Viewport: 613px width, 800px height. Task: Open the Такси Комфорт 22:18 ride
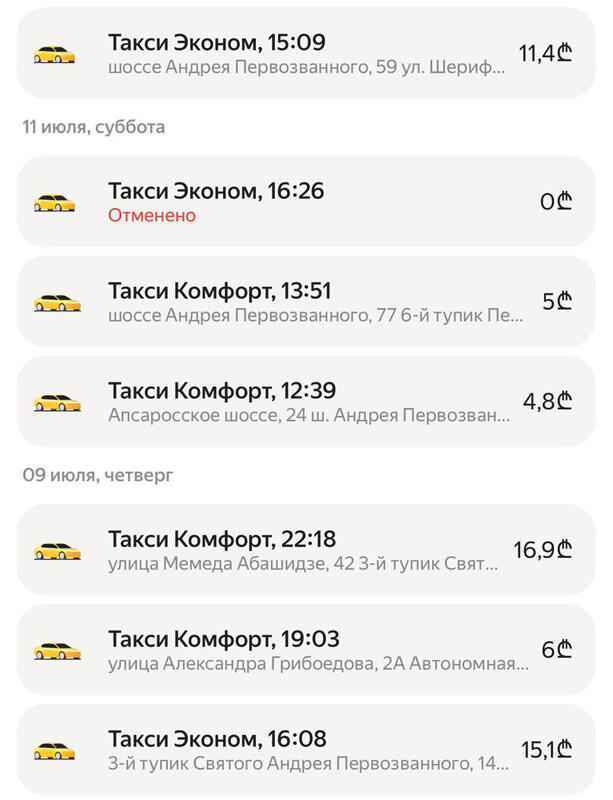306,549
